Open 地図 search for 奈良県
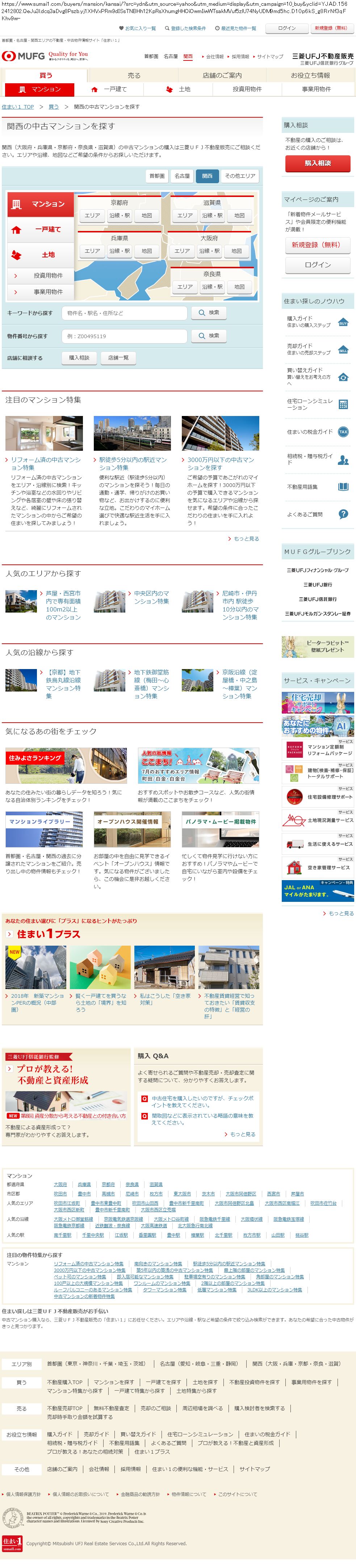The image size is (356, 1568). (x=239, y=287)
